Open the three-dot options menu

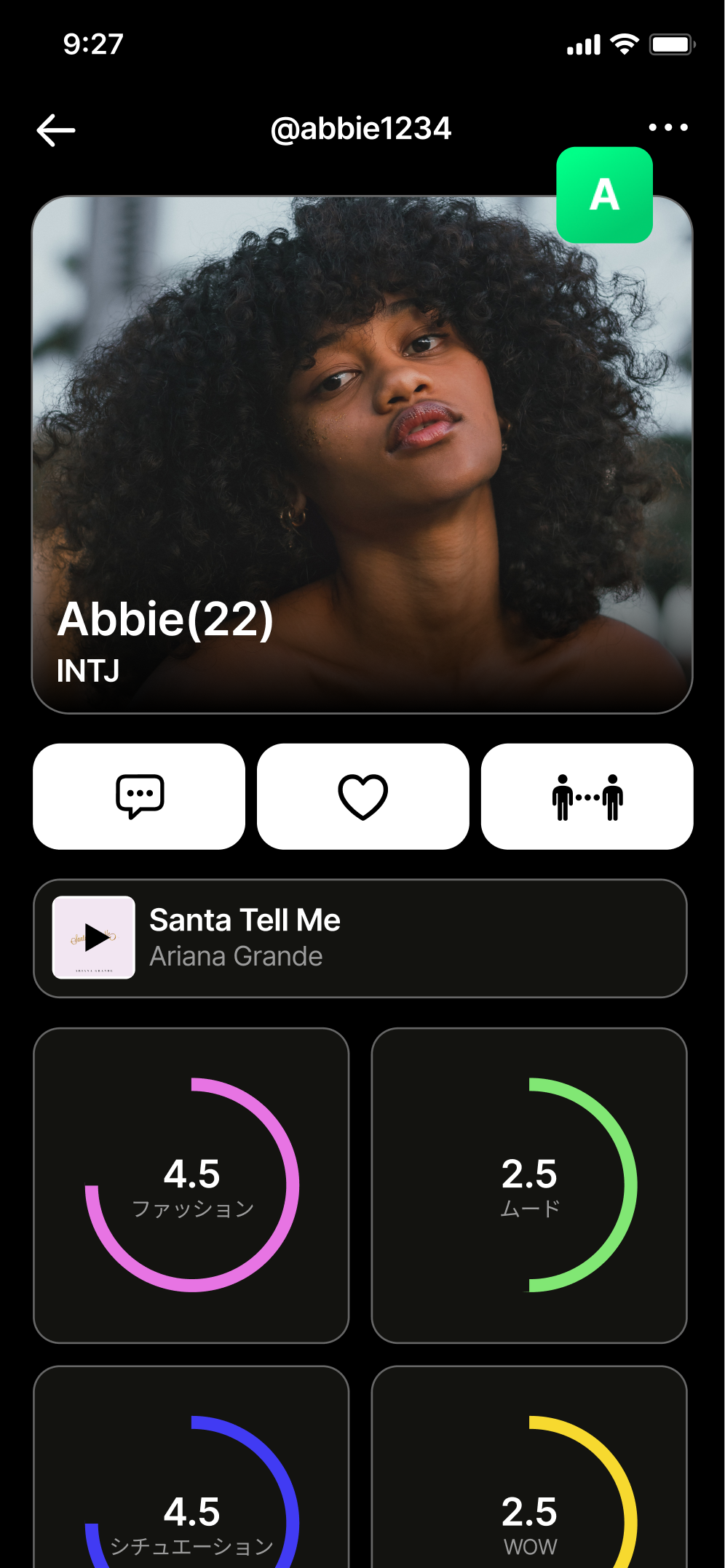(668, 127)
